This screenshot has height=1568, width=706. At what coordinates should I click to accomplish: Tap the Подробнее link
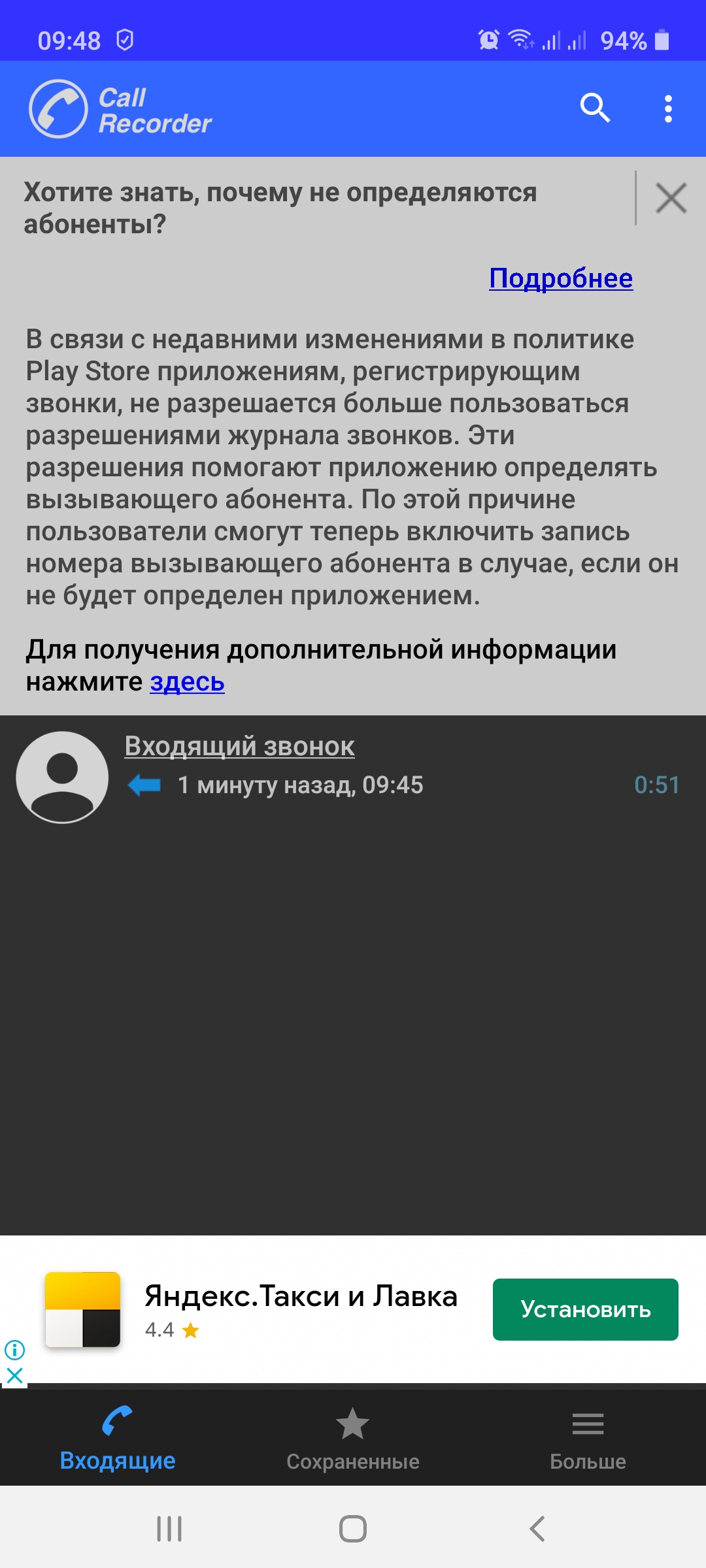[x=561, y=278]
